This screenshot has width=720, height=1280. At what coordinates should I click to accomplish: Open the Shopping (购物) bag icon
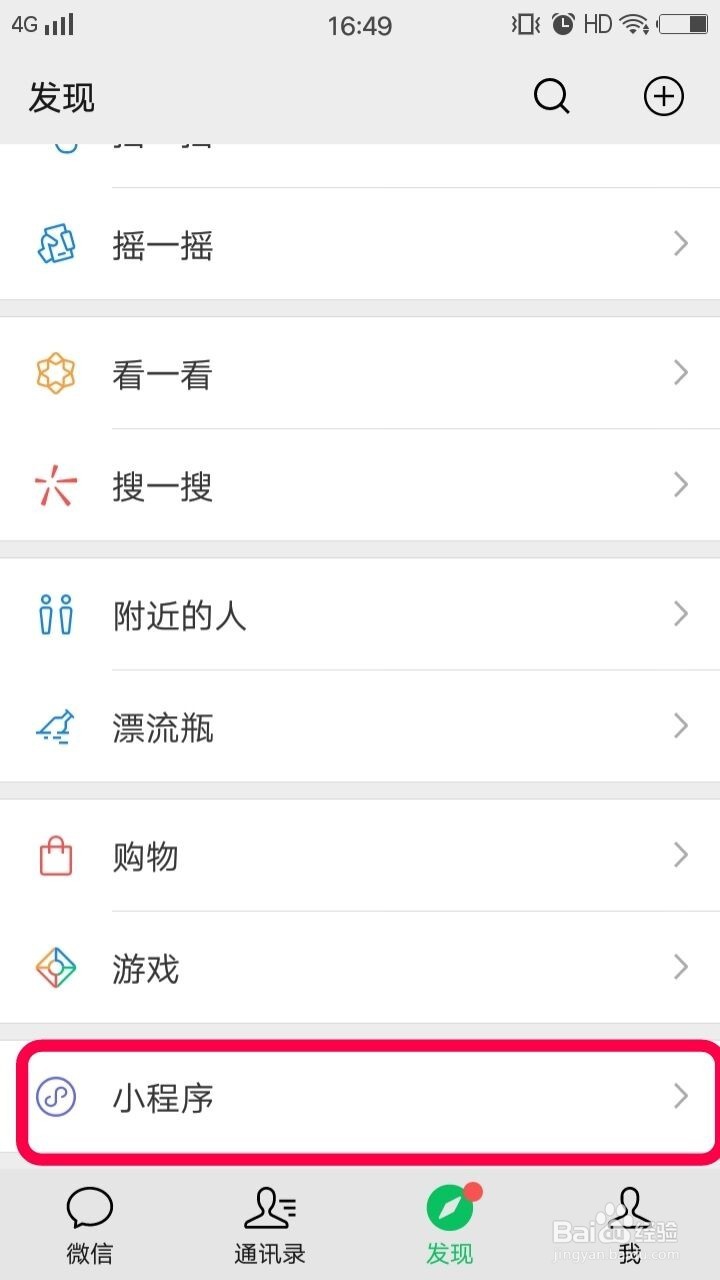point(55,857)
